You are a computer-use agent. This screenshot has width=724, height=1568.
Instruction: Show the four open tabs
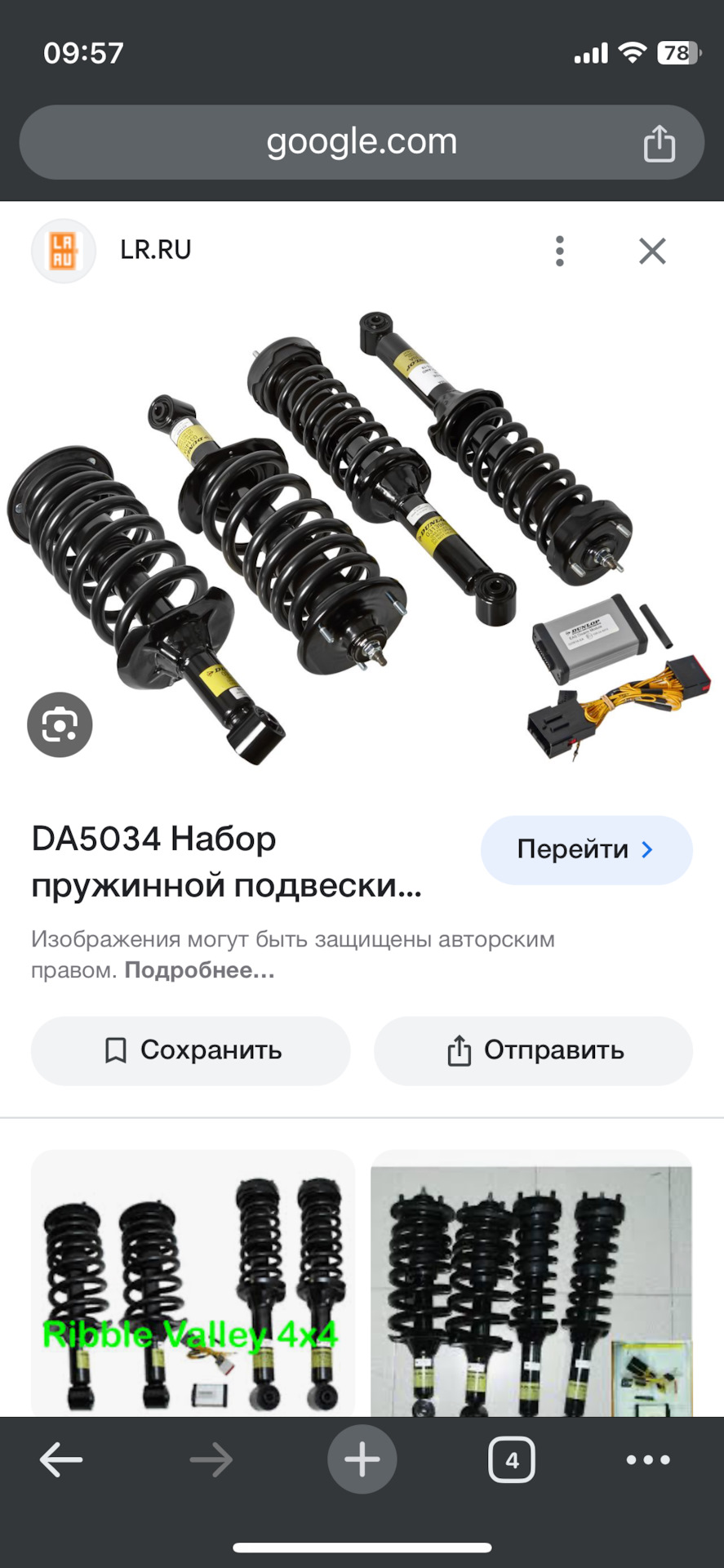pyautogui.click(x=512, y=1459)
